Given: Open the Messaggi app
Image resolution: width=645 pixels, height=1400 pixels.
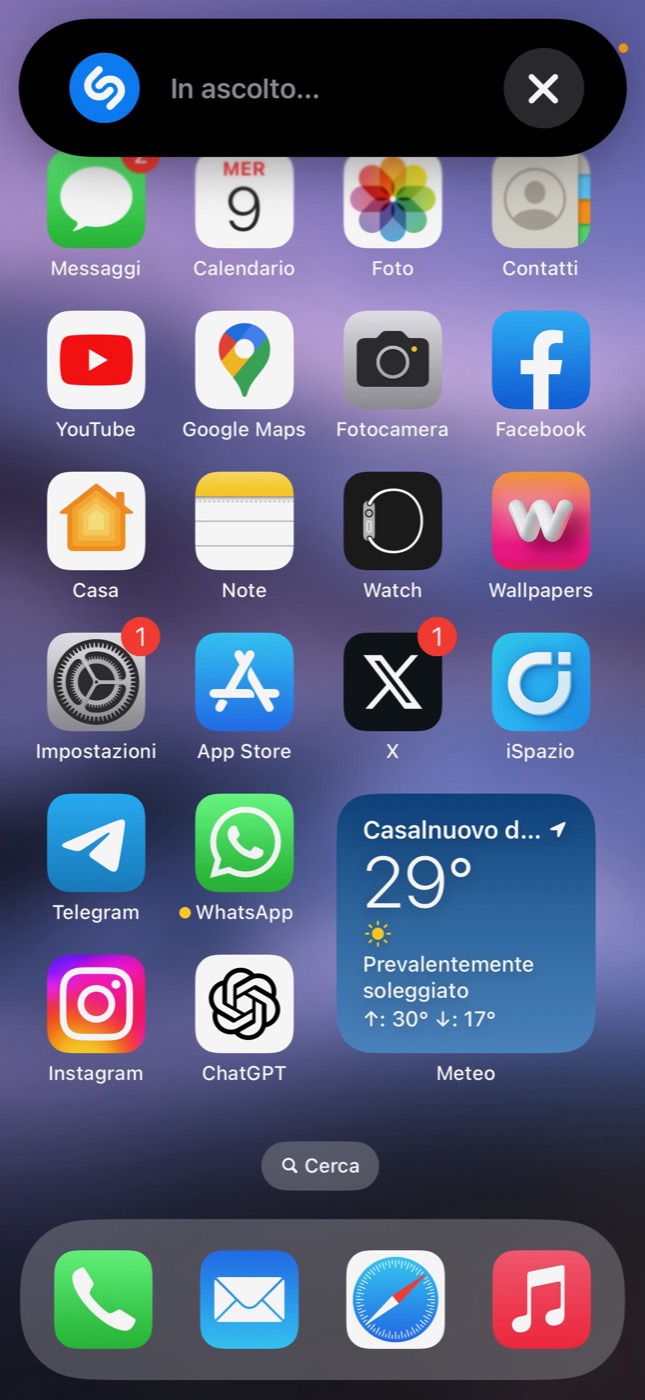Looking at the screenshot, I should (96, 203).
